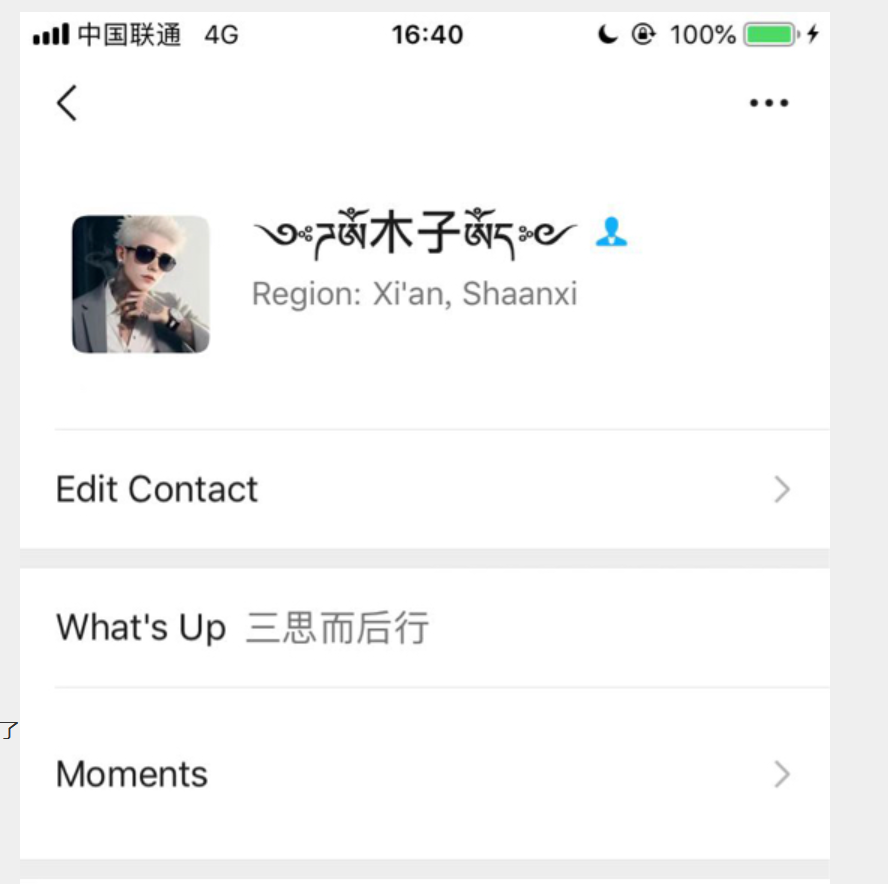
Task: Go back using the arrow
Action: pos(67,103)
